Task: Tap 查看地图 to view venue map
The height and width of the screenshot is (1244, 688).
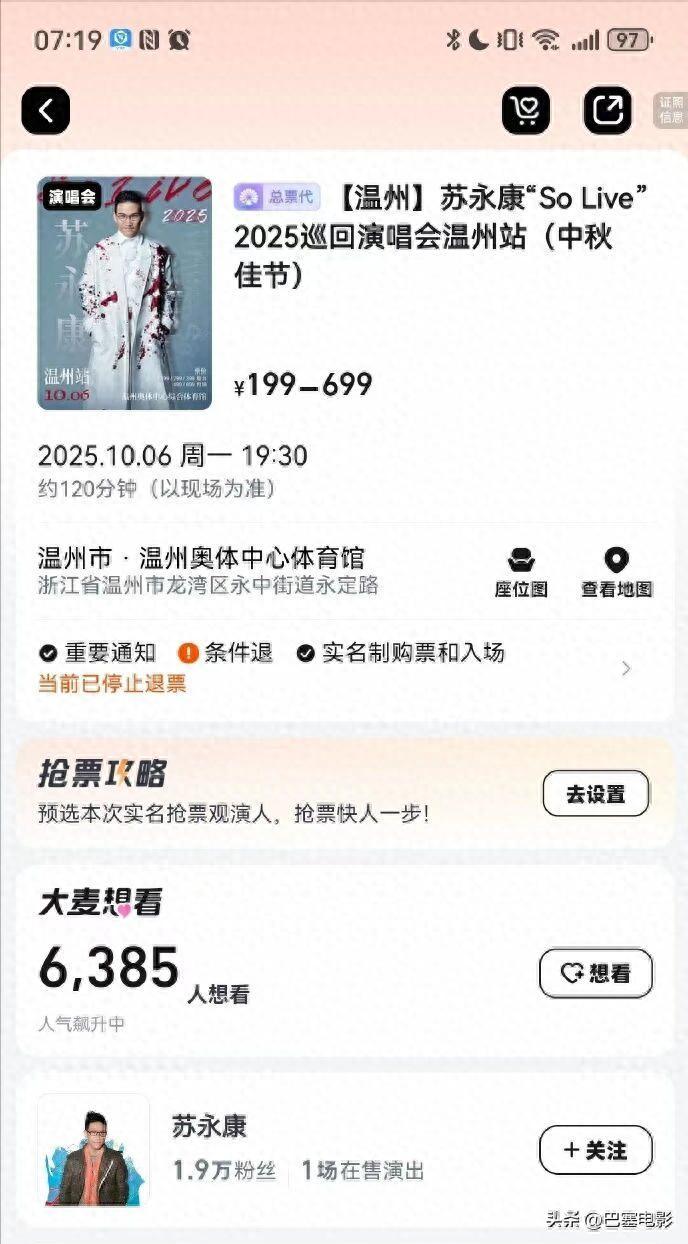Action: (617, 573)
